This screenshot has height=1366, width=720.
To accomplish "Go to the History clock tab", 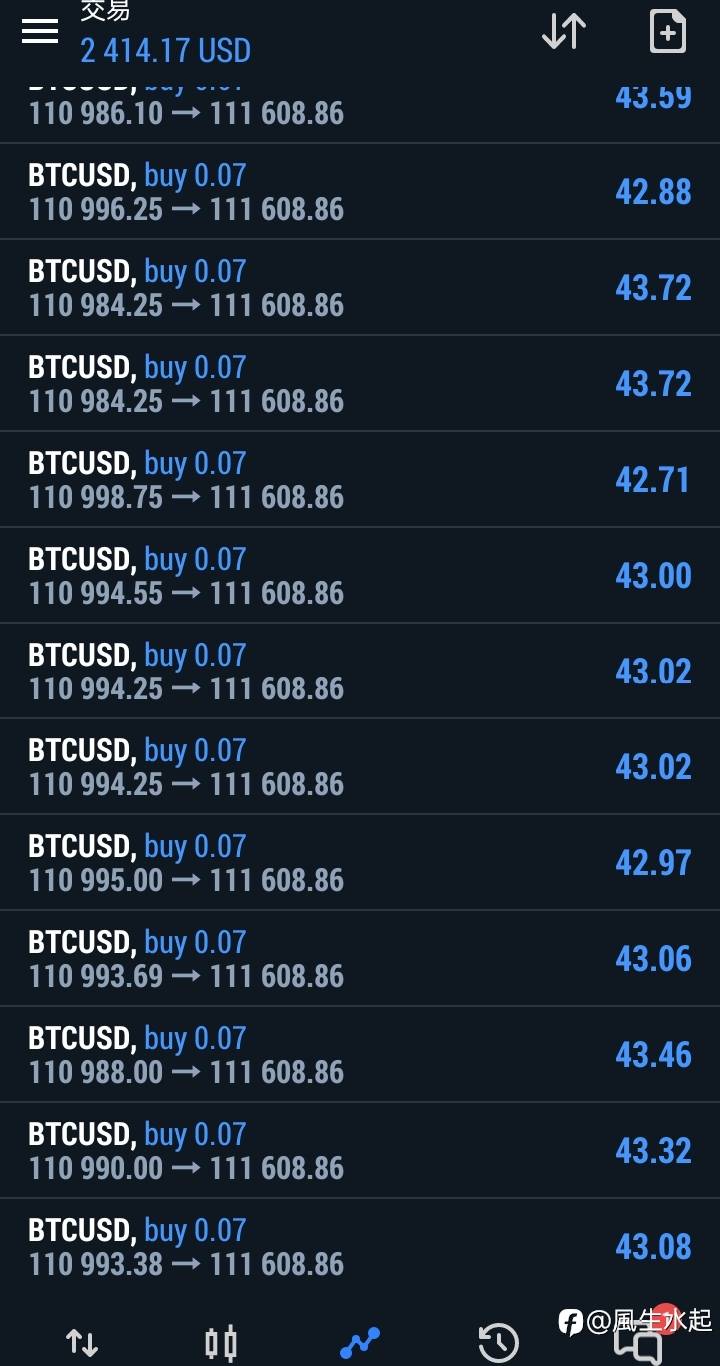I will [498, 1342].
